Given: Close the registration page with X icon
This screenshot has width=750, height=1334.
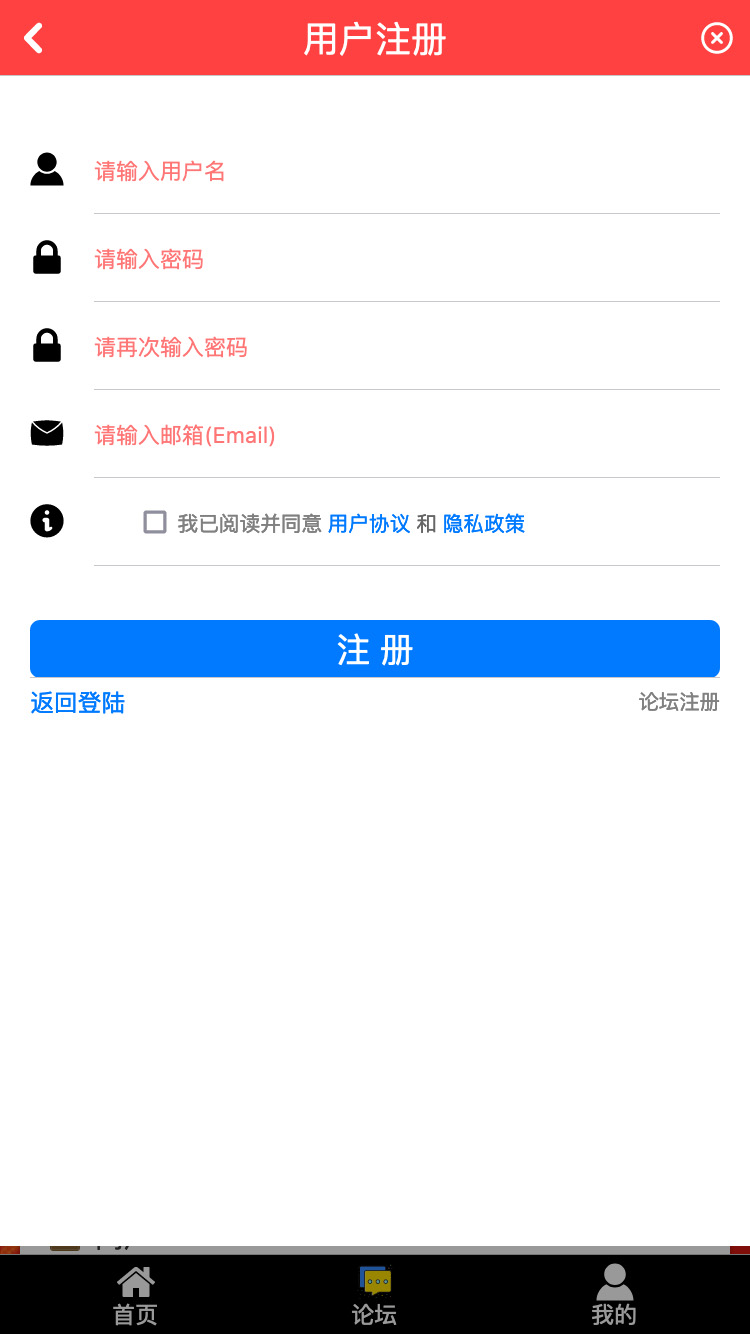Looking at the screenshot, I should [x=716, y=39].
